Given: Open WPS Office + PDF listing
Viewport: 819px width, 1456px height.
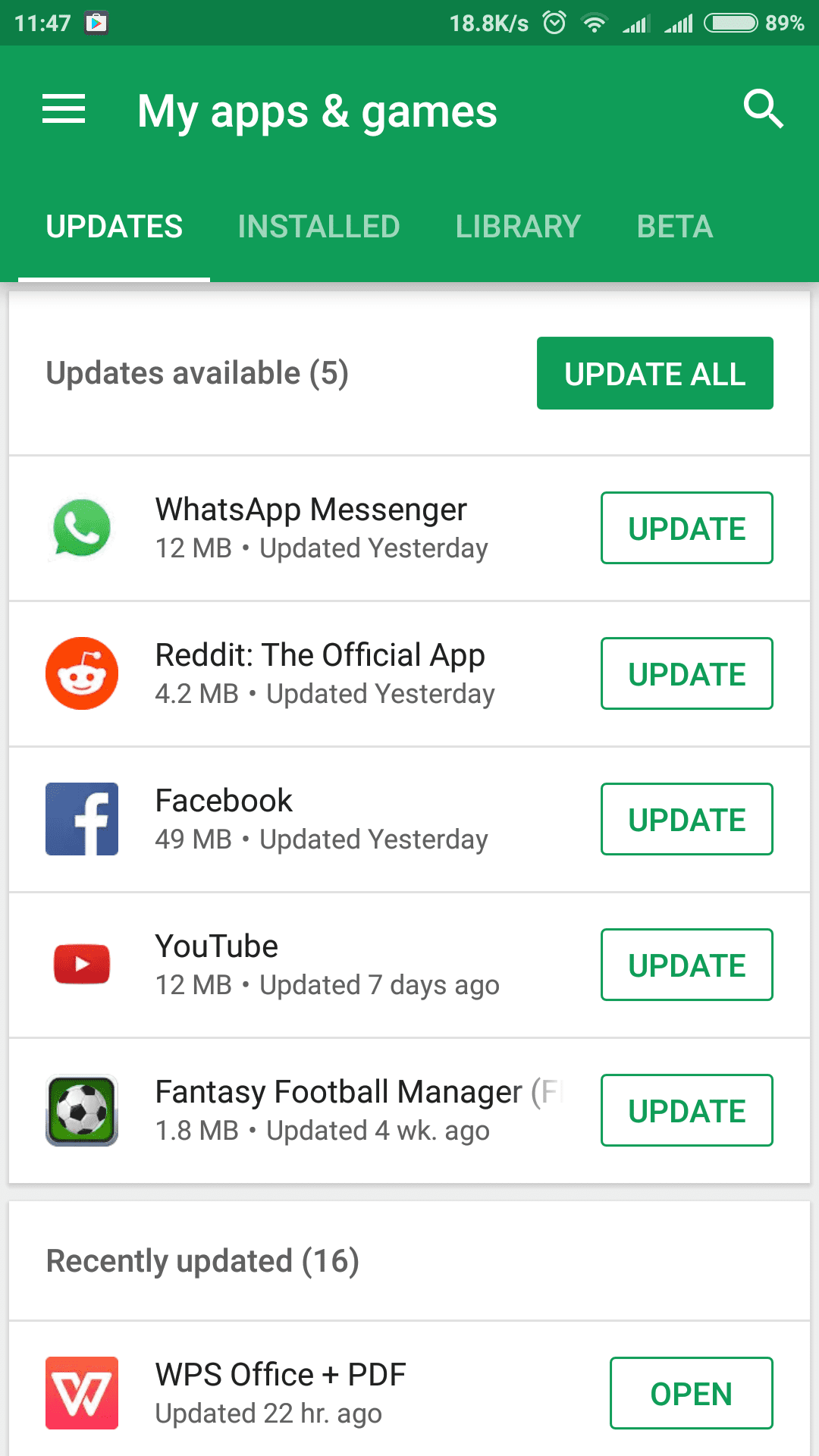Looking at the screenshot, I should (303, 1393).
